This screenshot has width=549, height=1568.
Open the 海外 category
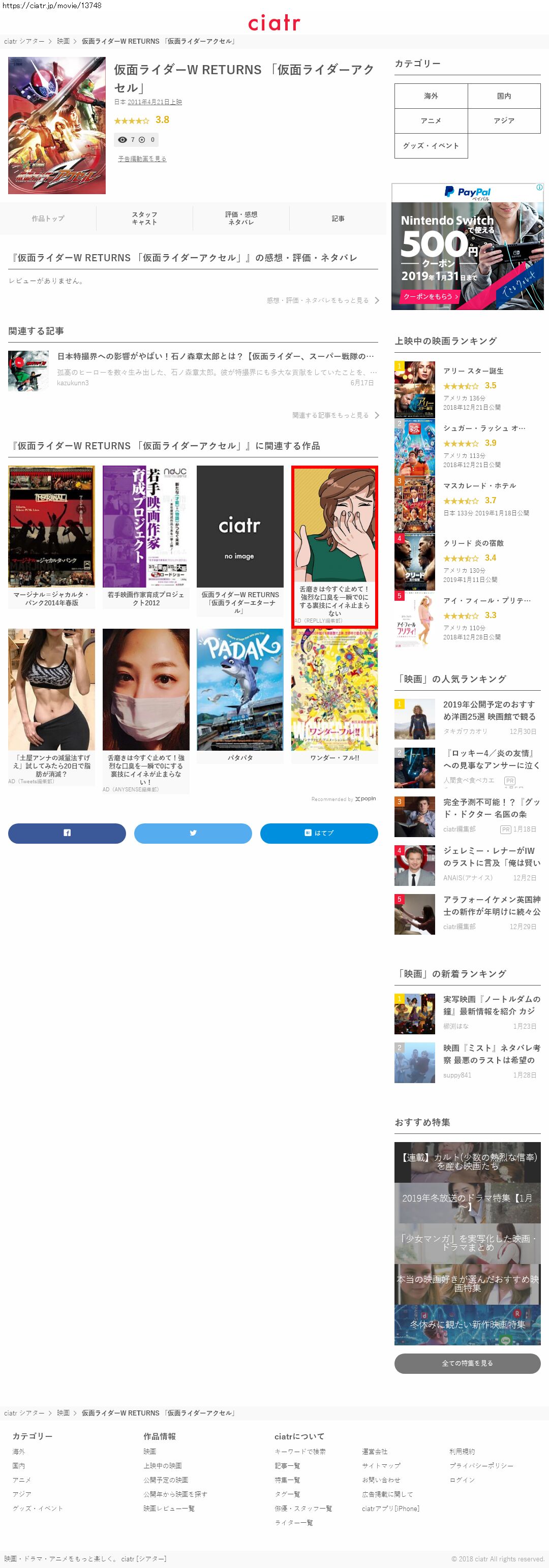pos(431,96)
